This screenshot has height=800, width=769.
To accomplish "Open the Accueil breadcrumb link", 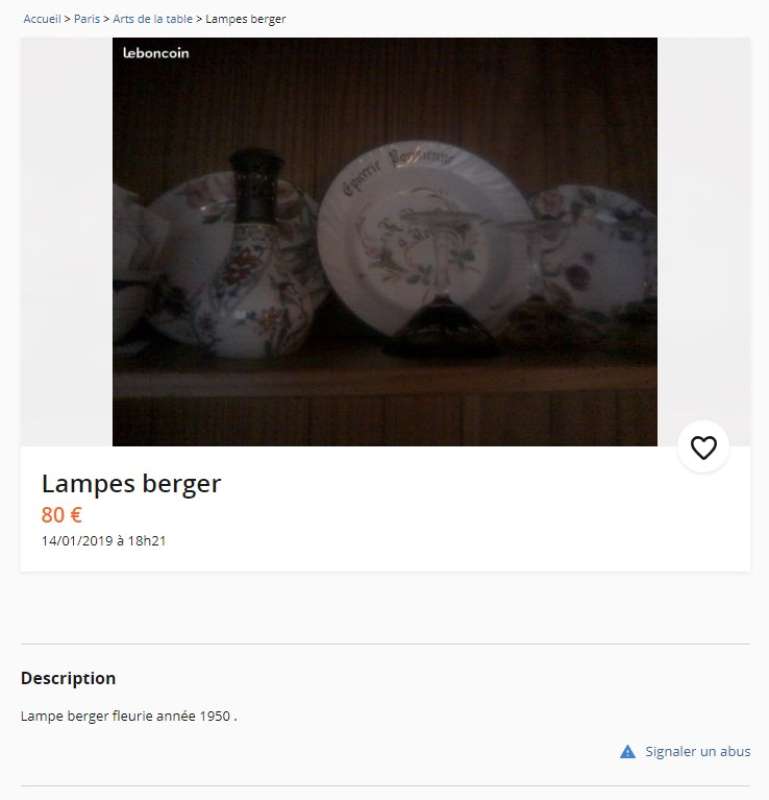I will (x=42, y=19).
